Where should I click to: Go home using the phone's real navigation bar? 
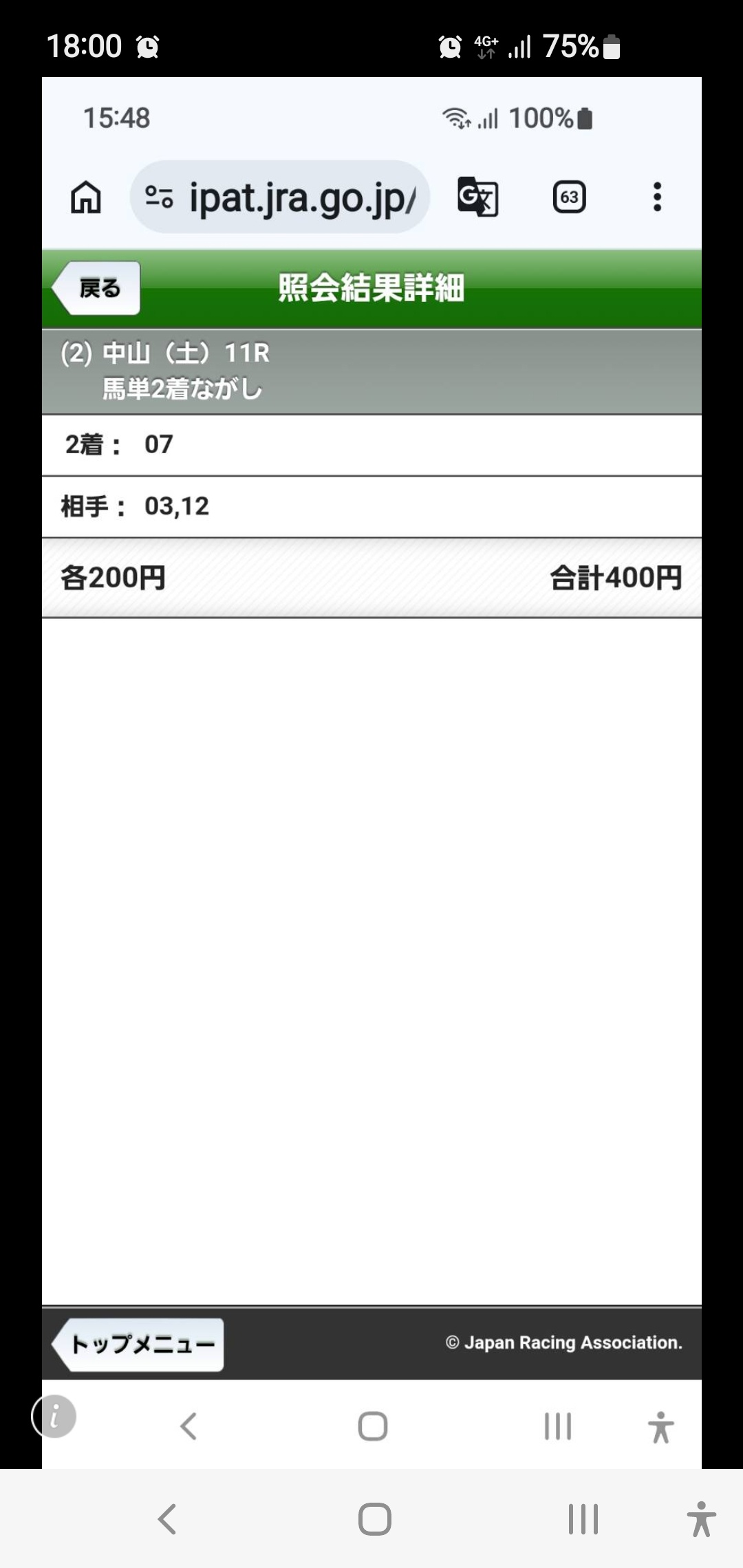[374, 1518]
